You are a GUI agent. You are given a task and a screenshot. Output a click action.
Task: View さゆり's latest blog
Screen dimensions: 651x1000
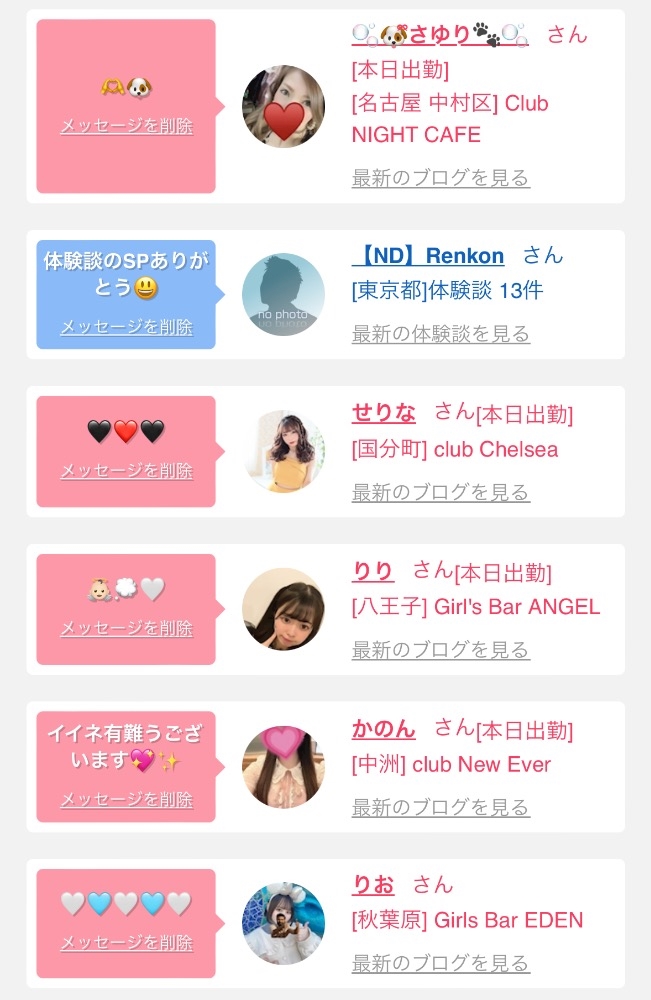coord(440,178)
